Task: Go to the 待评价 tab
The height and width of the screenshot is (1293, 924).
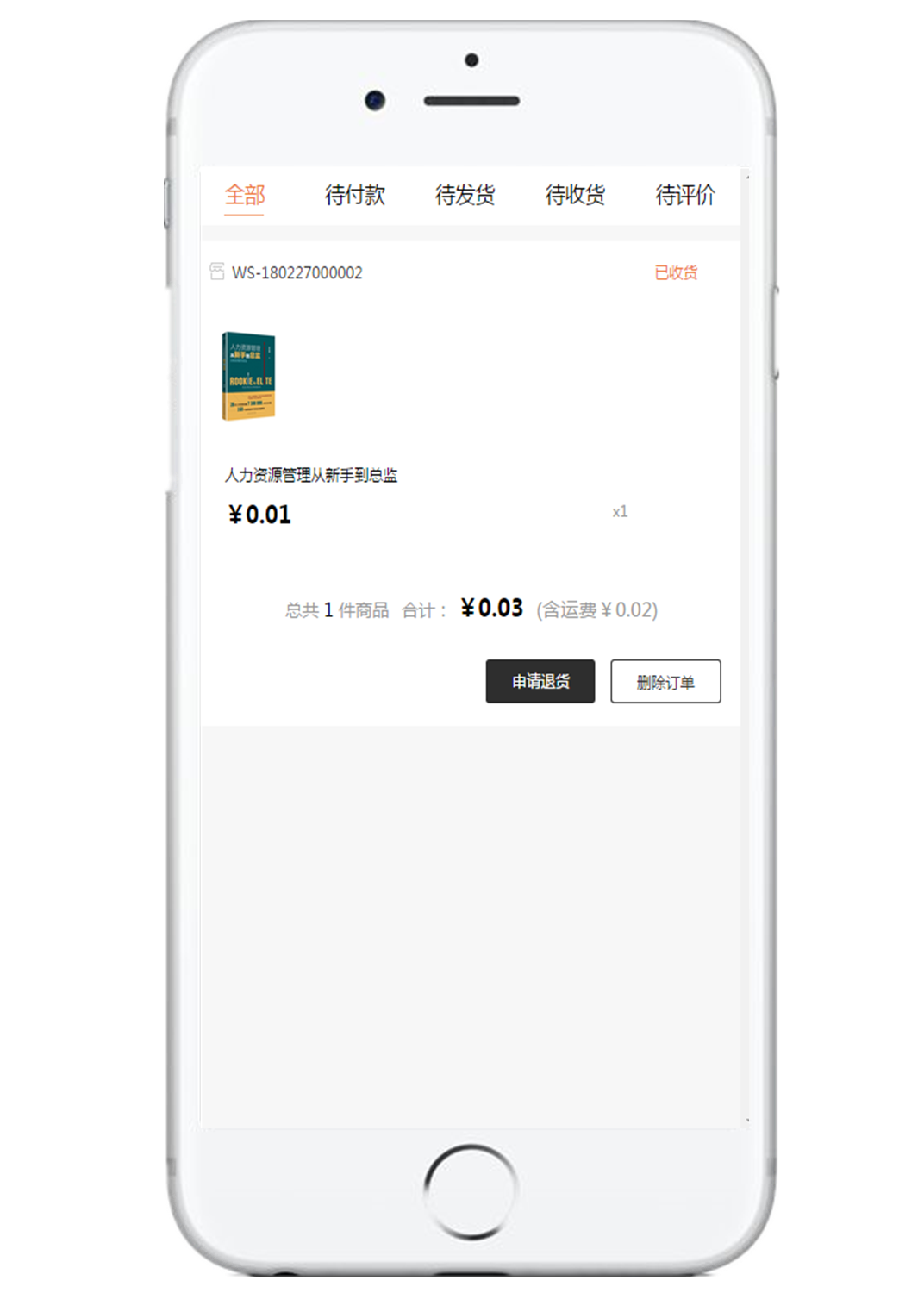Action: [x=684, y=196]
